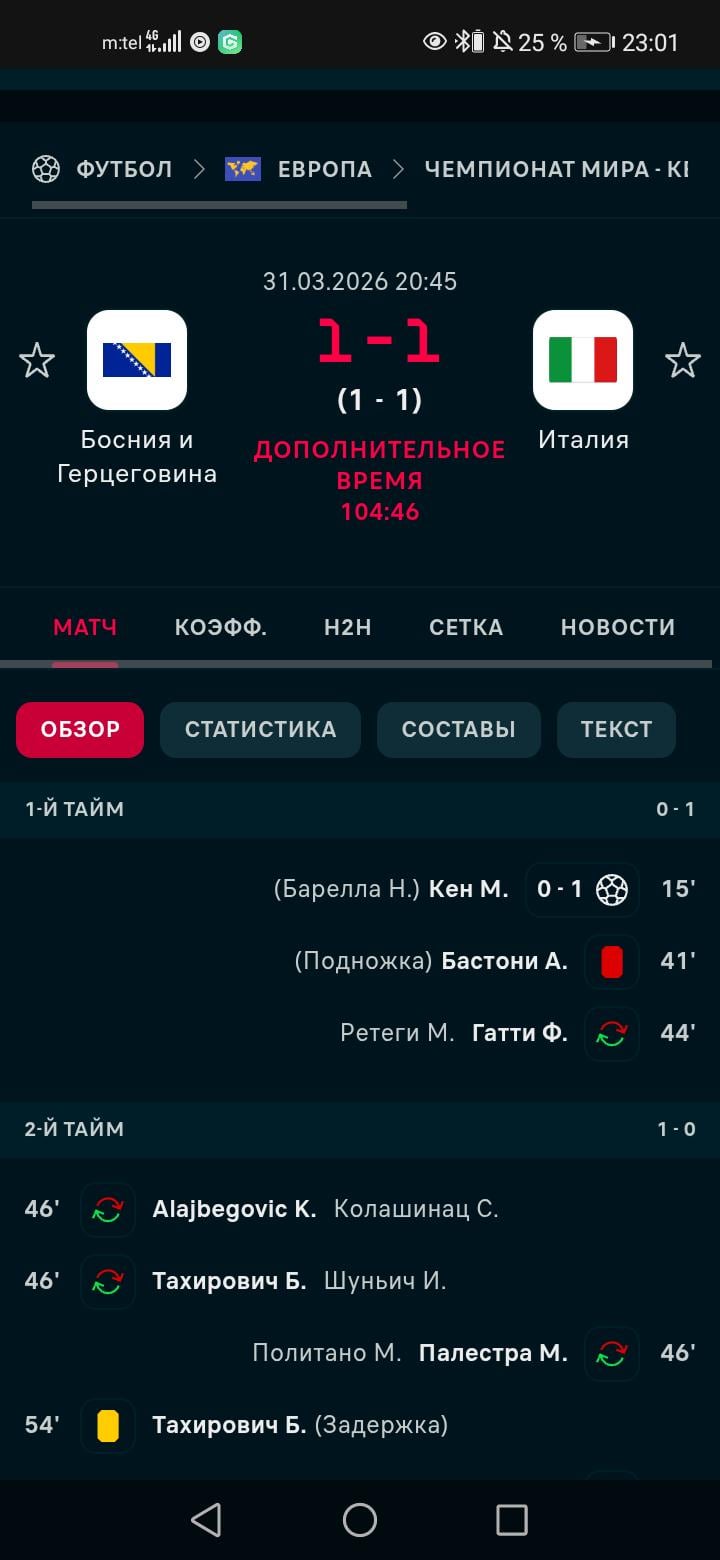Open player Бастони А. from the red card event

(x=504, y=961)
